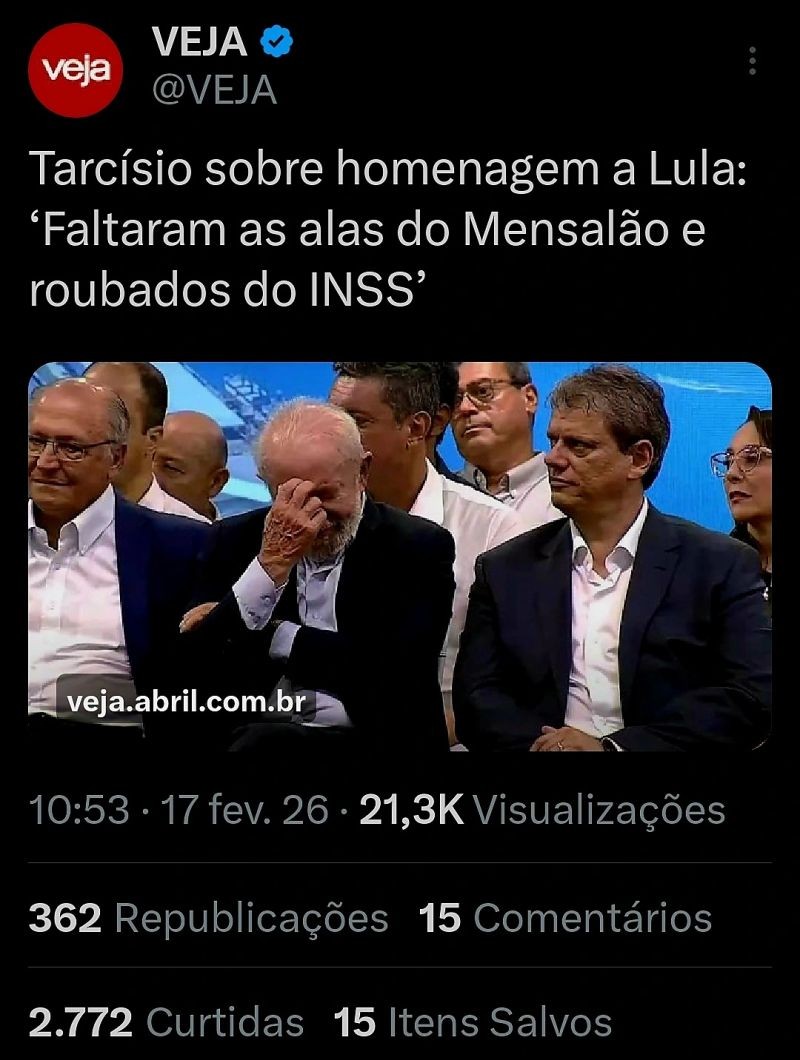View the 362 Republicações list
Screen dimensions: 800x1060
(x=208, y=918)
